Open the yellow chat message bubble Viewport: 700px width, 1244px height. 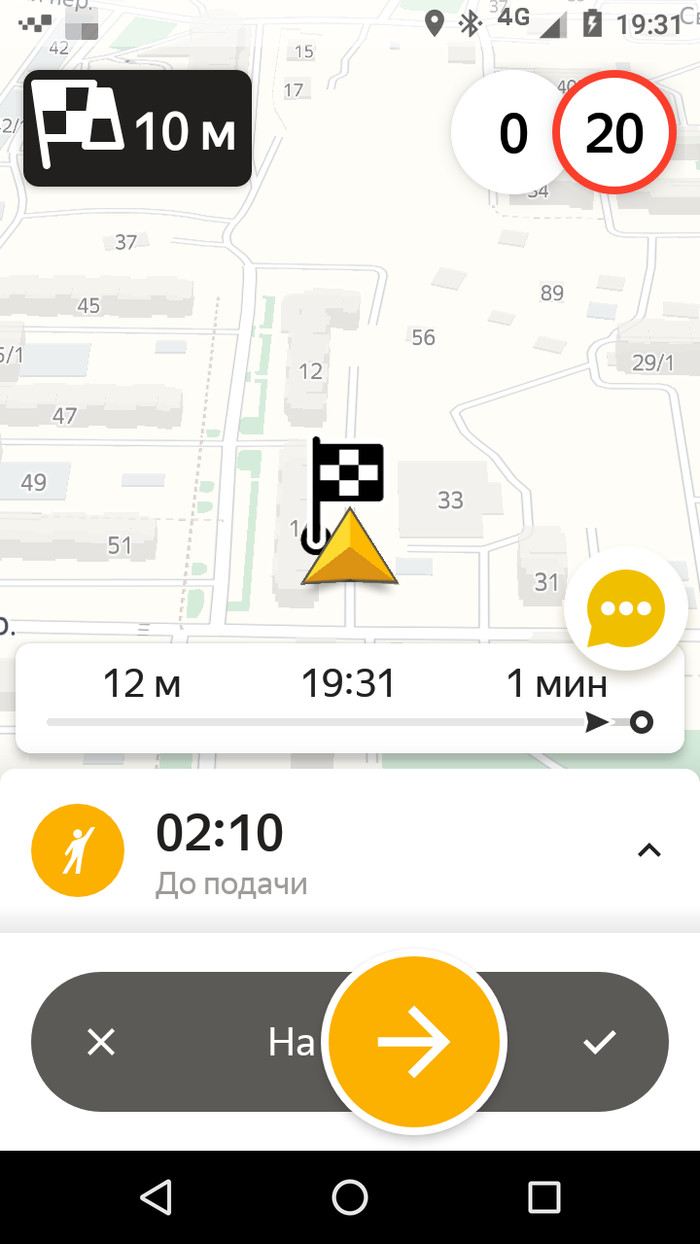point(626,608)
